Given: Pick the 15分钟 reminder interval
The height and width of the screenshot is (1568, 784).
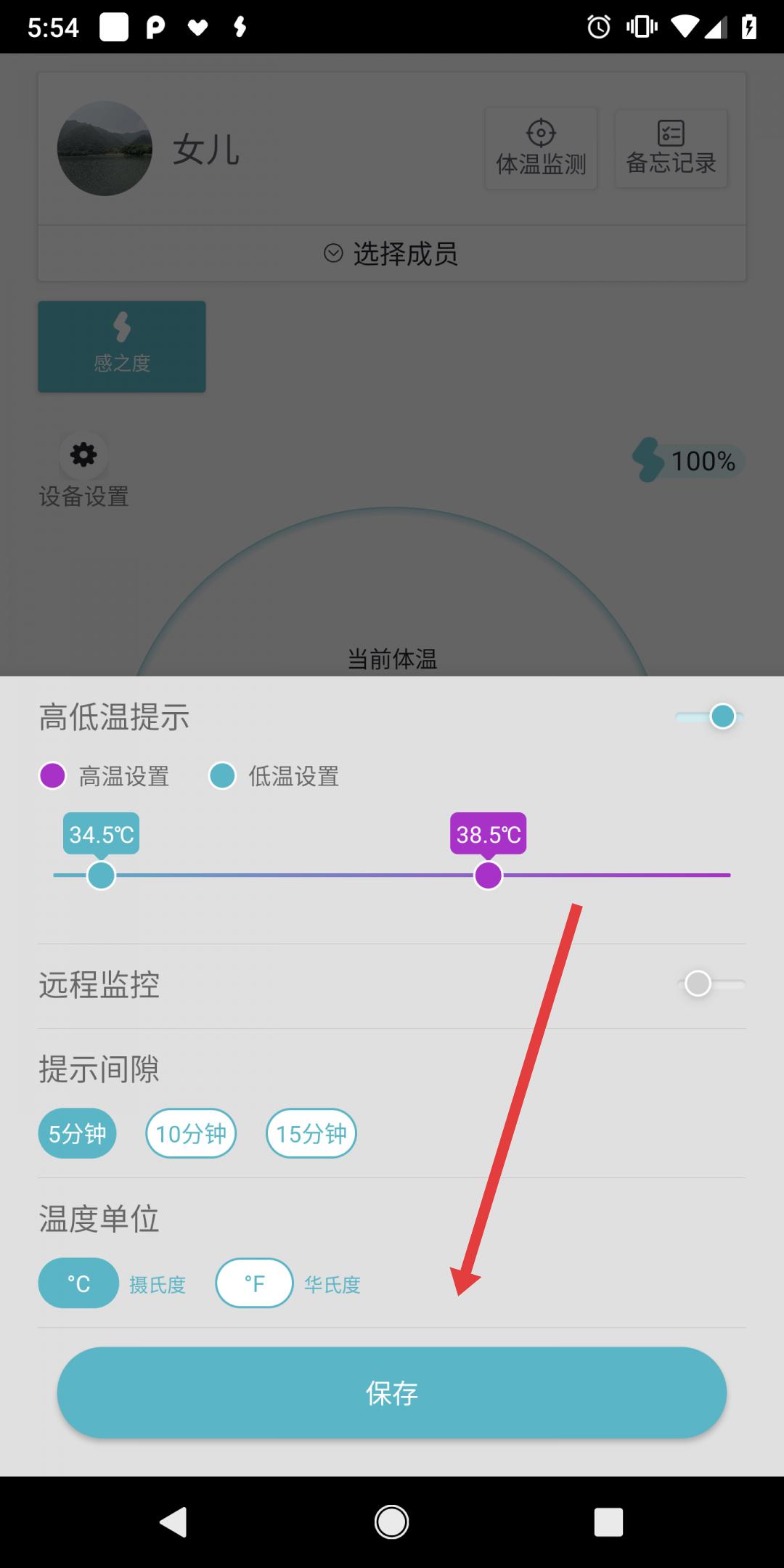Looking at the screenshot, I should pos(311,1133).
